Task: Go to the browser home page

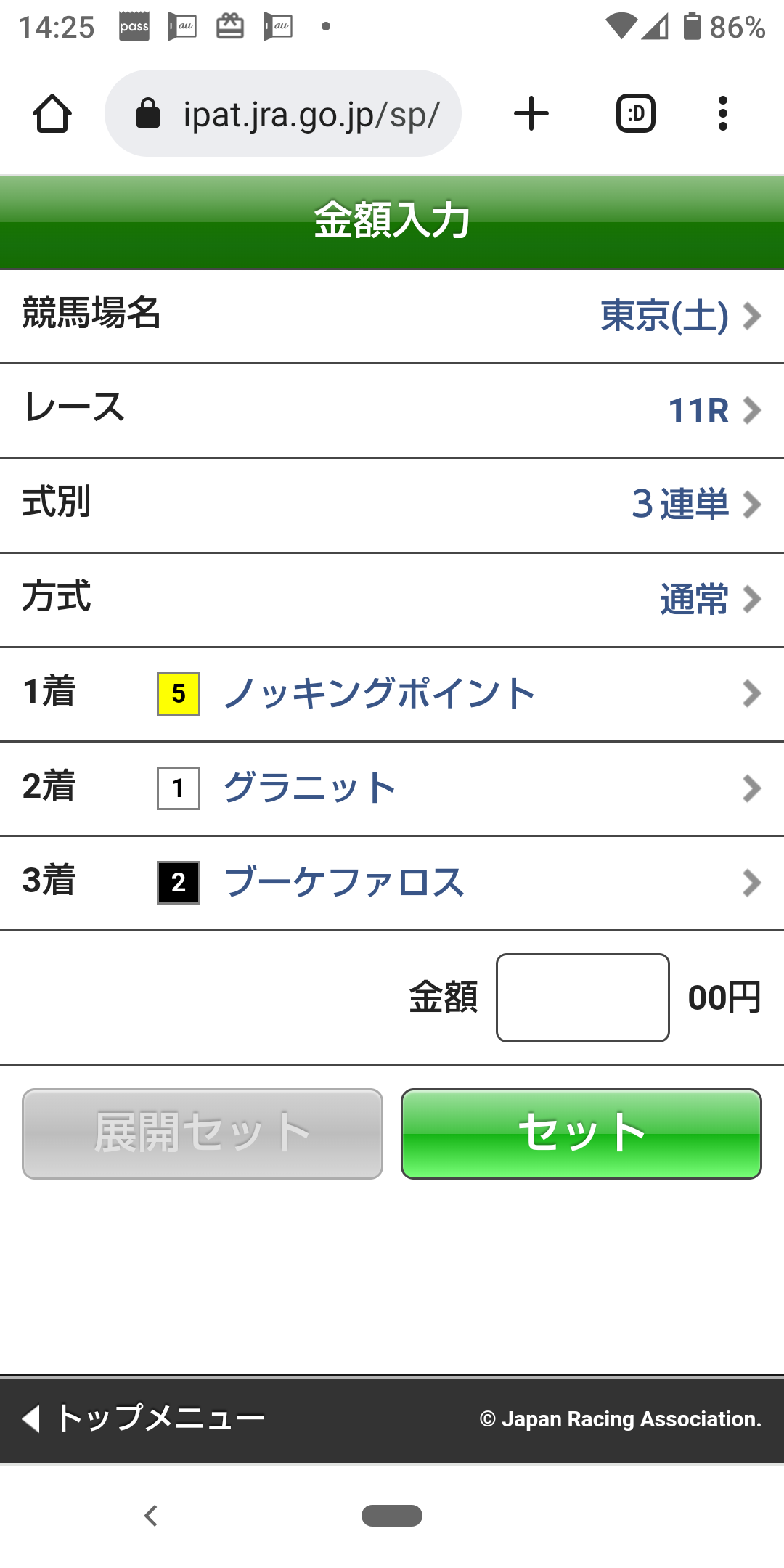Action: coord(52,114)
